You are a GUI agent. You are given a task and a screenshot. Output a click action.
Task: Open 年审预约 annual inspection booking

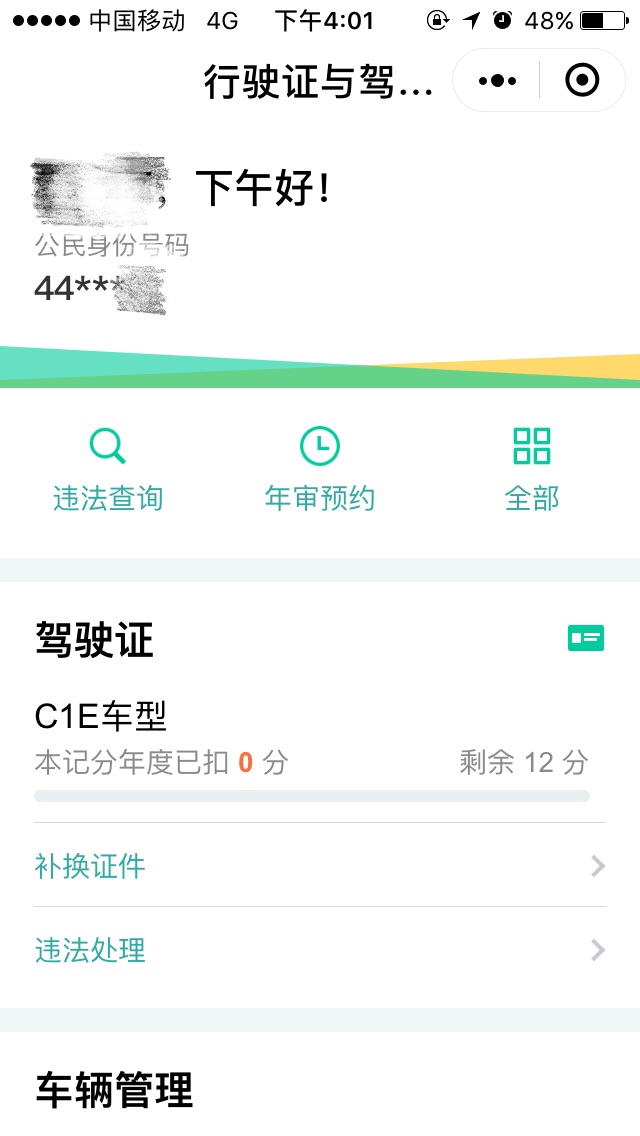(320, 468)
